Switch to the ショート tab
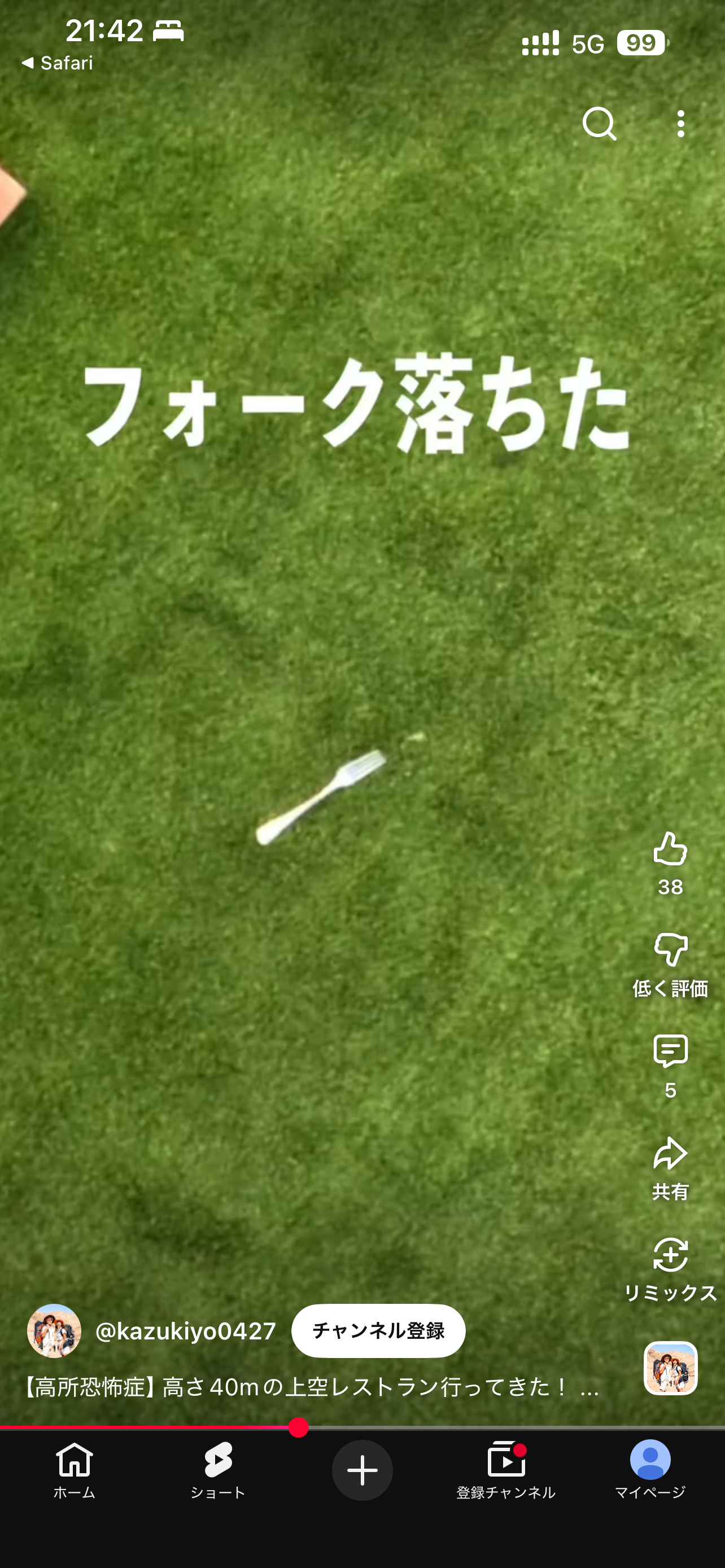This screenshot has width=725, height=1568. pyautogui.click(x=218, y=1469)
